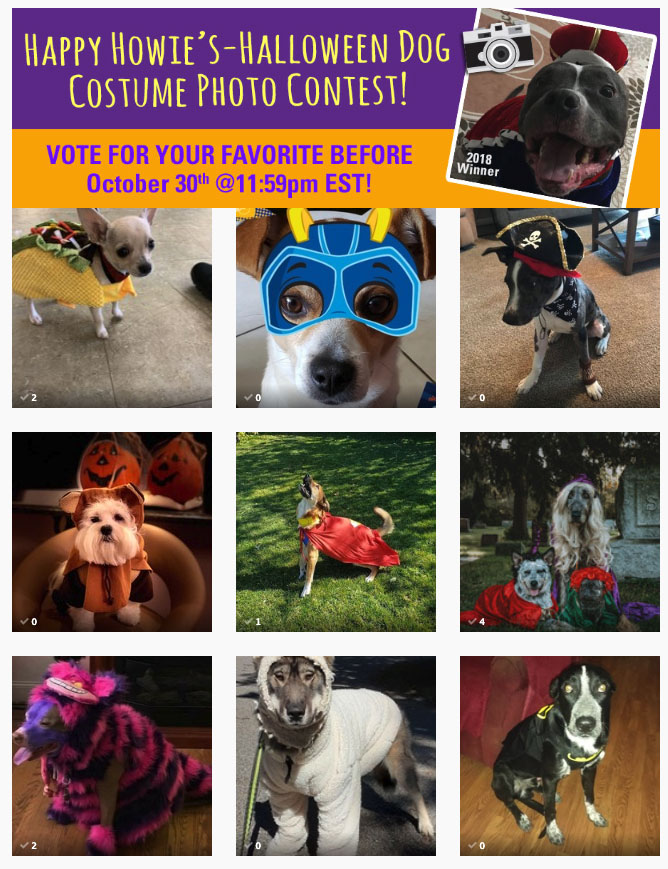668x869 pixels.
Task: Open the blue mask dog entry
Action: 336,307
